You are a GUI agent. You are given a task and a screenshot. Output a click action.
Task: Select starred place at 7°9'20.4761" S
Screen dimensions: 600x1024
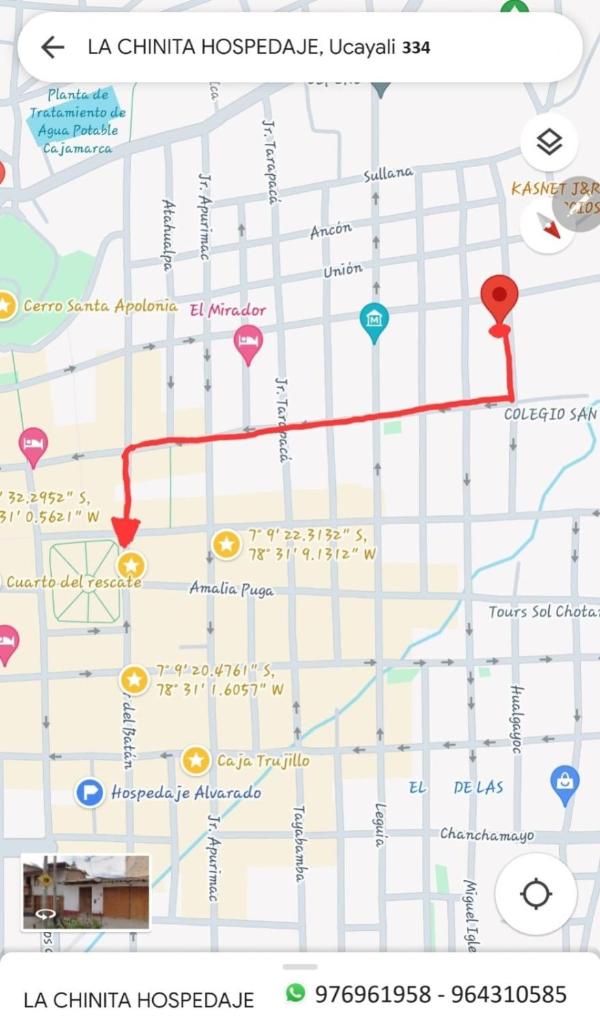click(134, 680)
